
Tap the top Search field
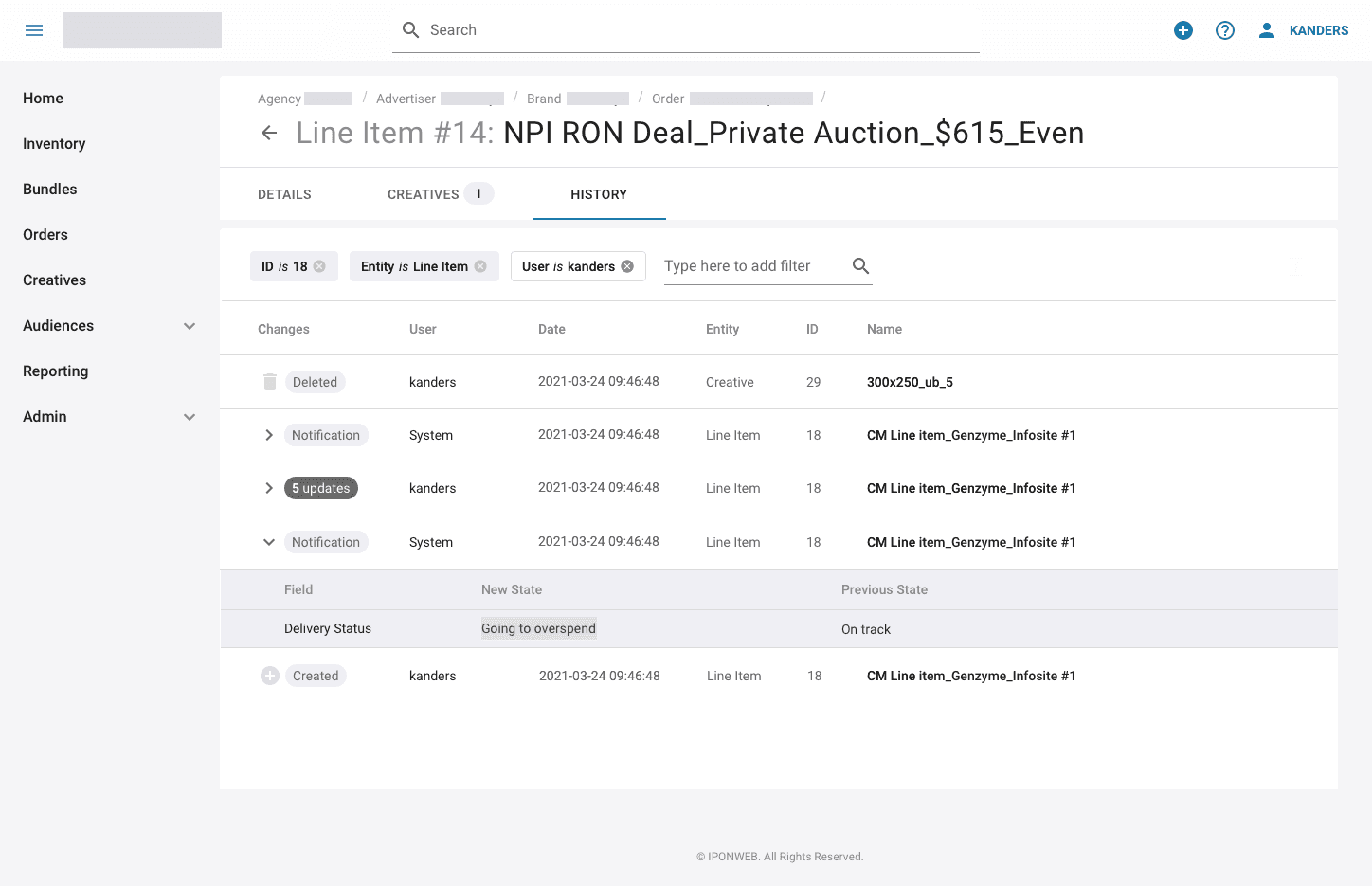click(685, 30)
